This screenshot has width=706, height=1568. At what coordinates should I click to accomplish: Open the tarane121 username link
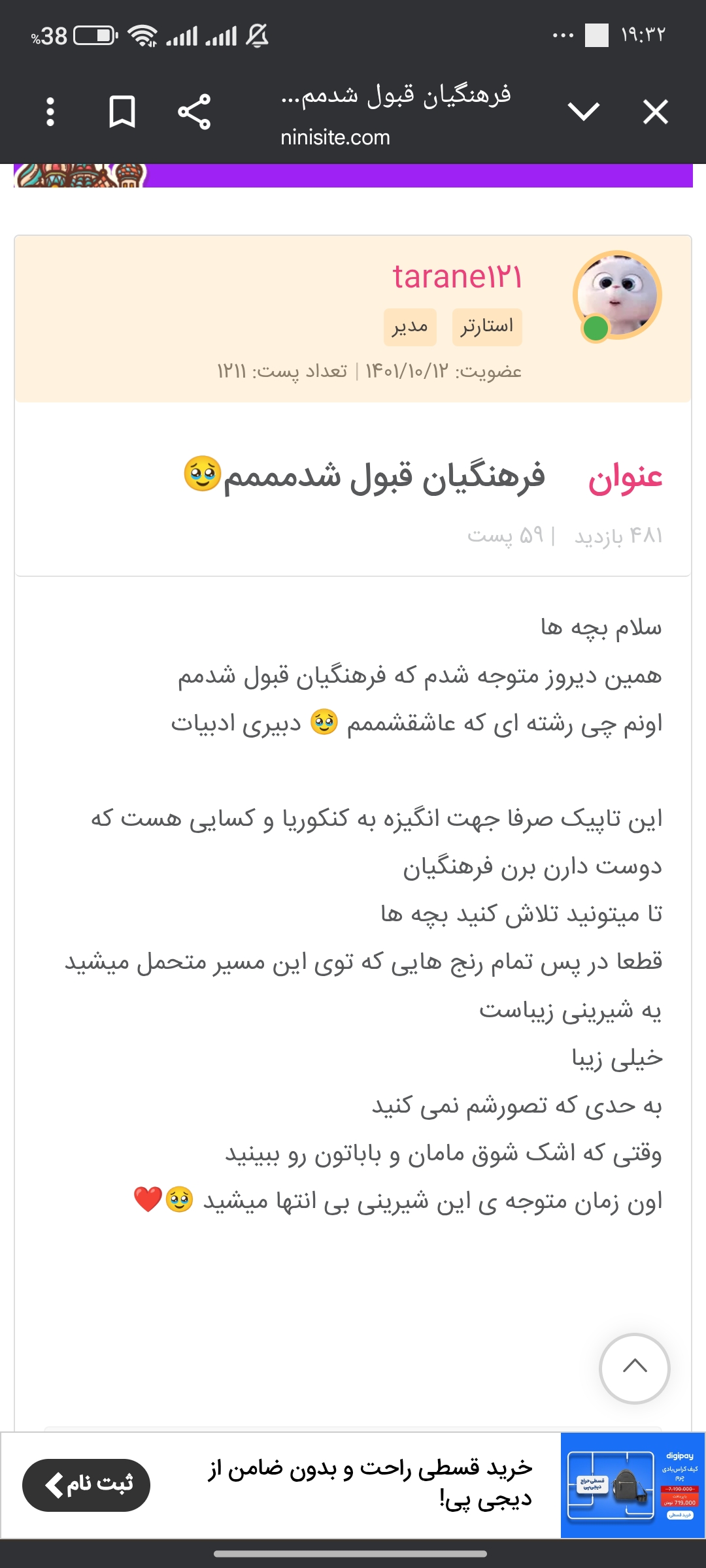pyautogui.click(x=457, y=277)
